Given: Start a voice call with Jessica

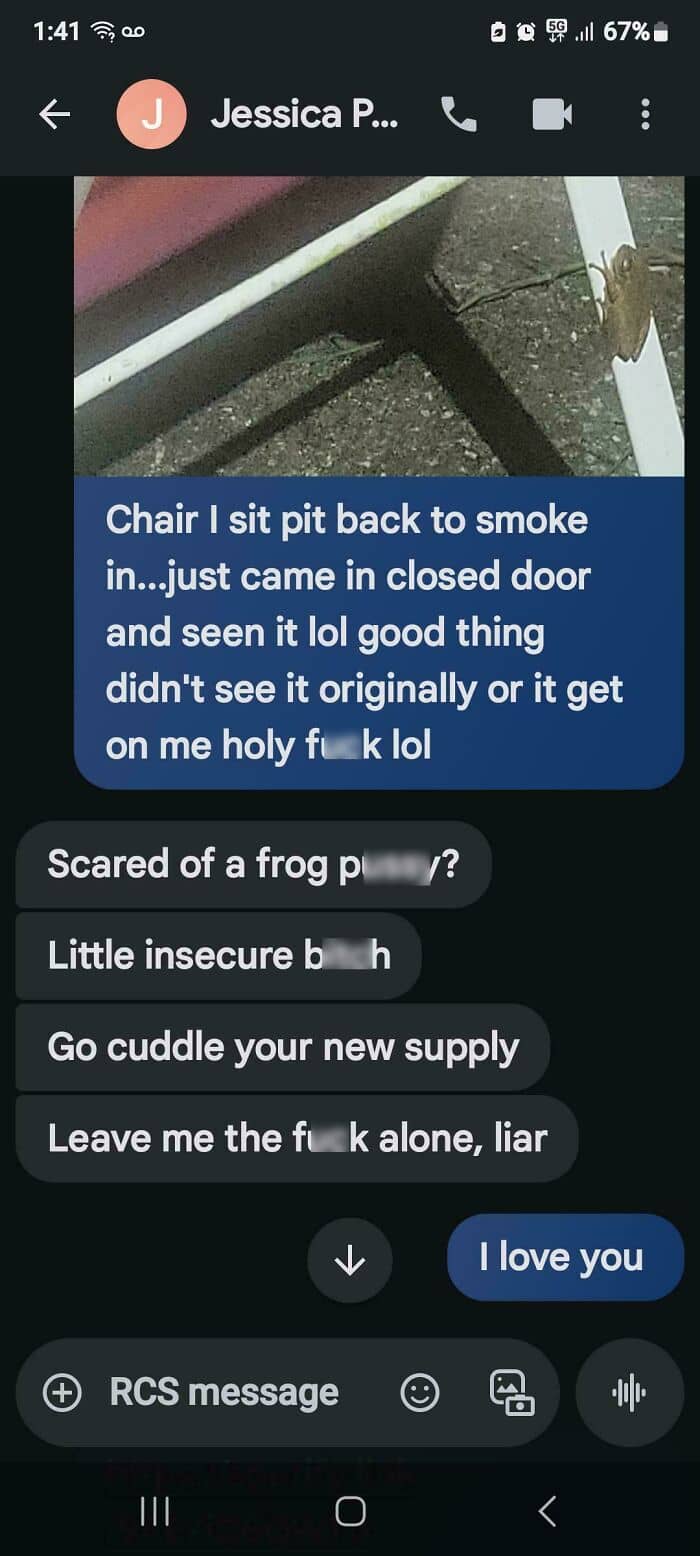Looking at the screenshot, I should coord(459,116).
